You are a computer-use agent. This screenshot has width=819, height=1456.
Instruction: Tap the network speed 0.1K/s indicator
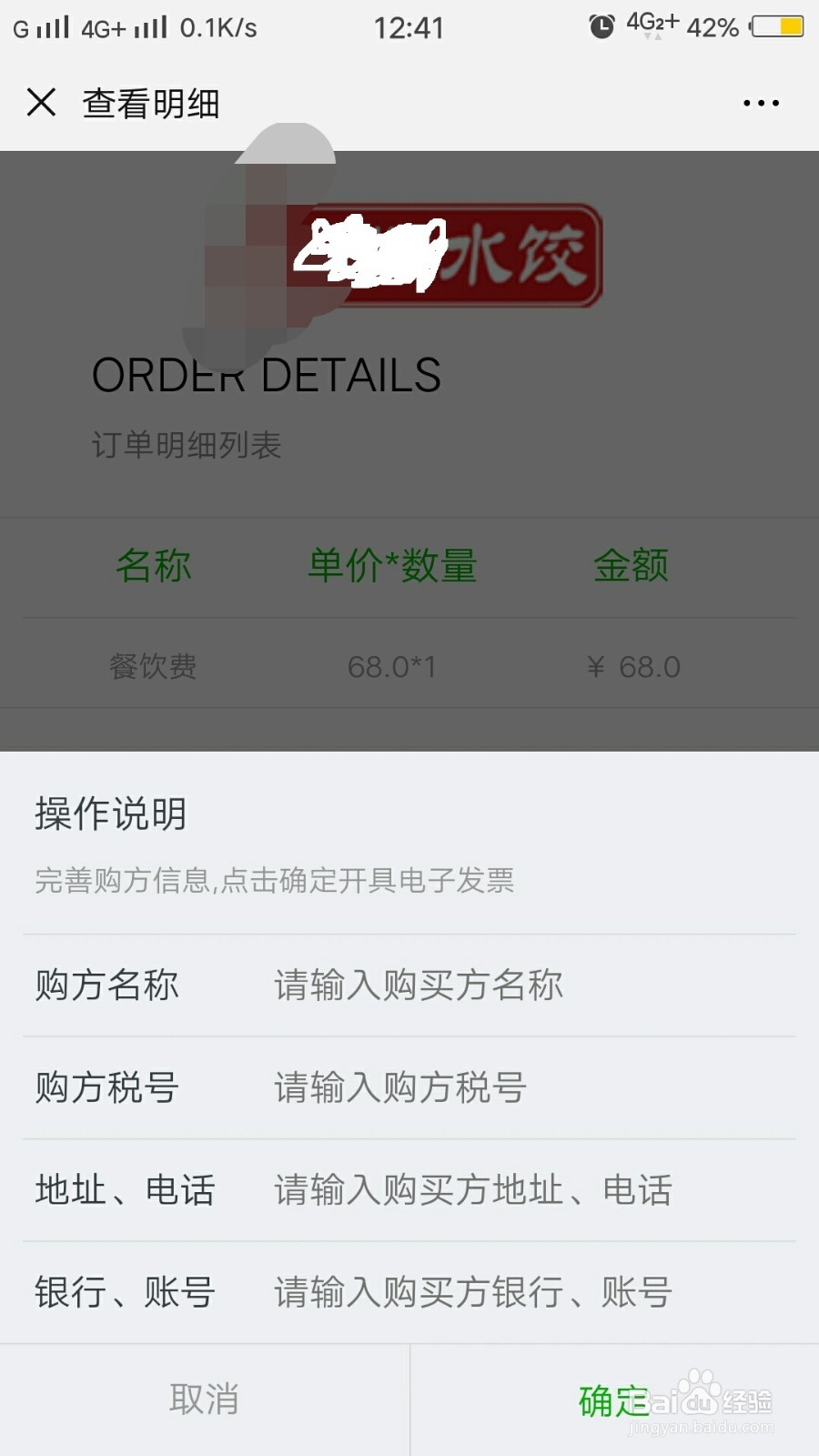coord(218,27)
